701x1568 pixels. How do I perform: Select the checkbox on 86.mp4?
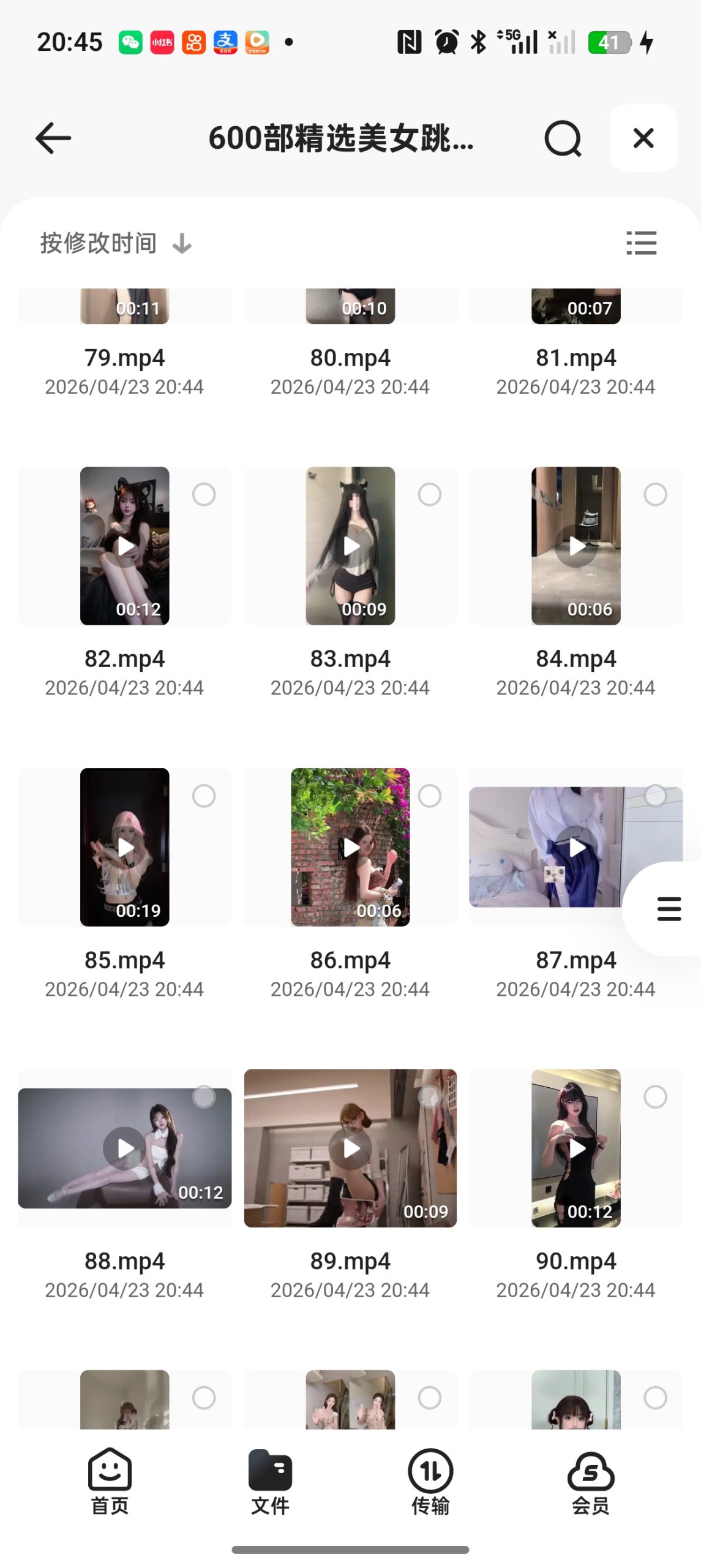pyautogui.click(x=430, y=794)
